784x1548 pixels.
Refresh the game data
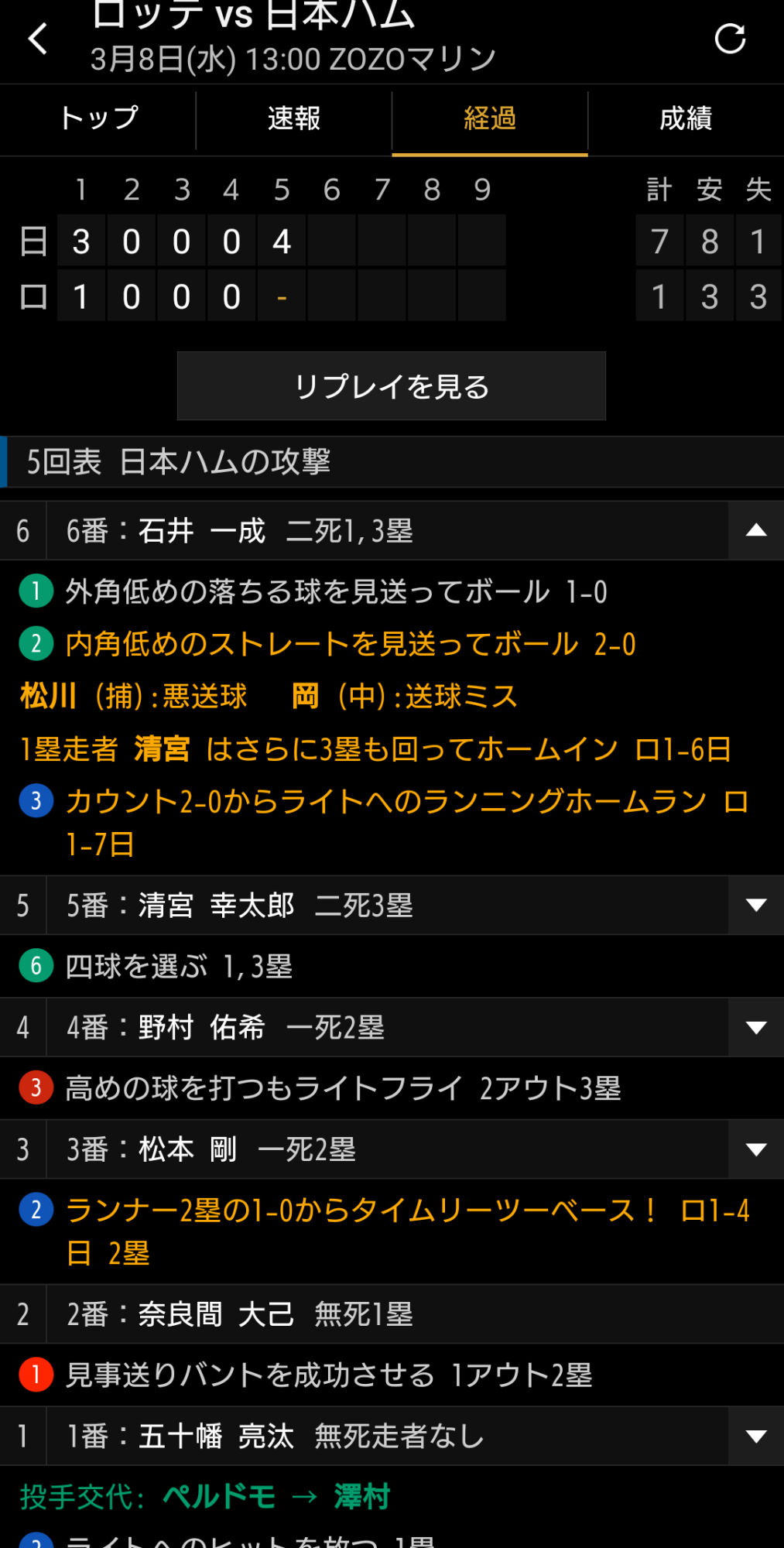click(730, 39)
